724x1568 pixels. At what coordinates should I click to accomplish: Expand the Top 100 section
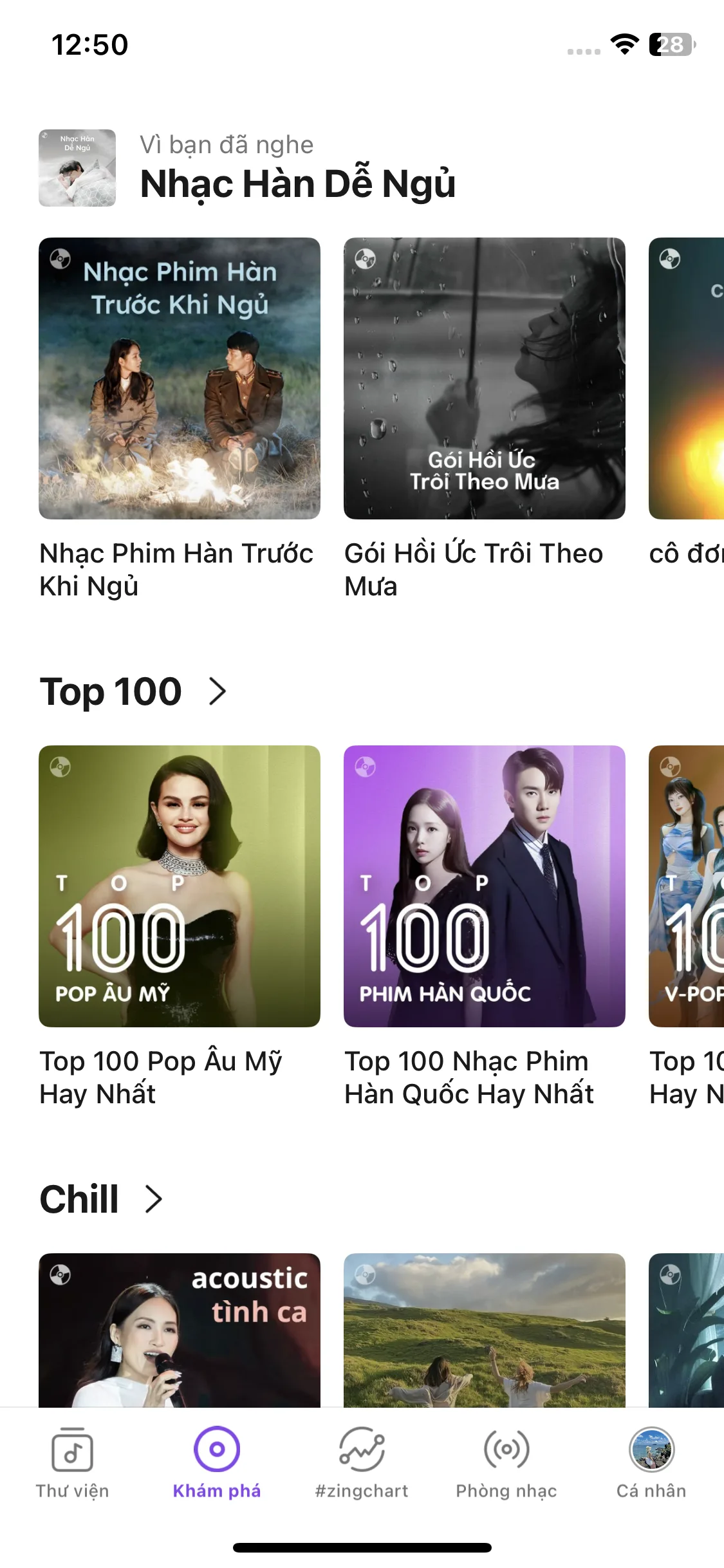pos(218,692)
